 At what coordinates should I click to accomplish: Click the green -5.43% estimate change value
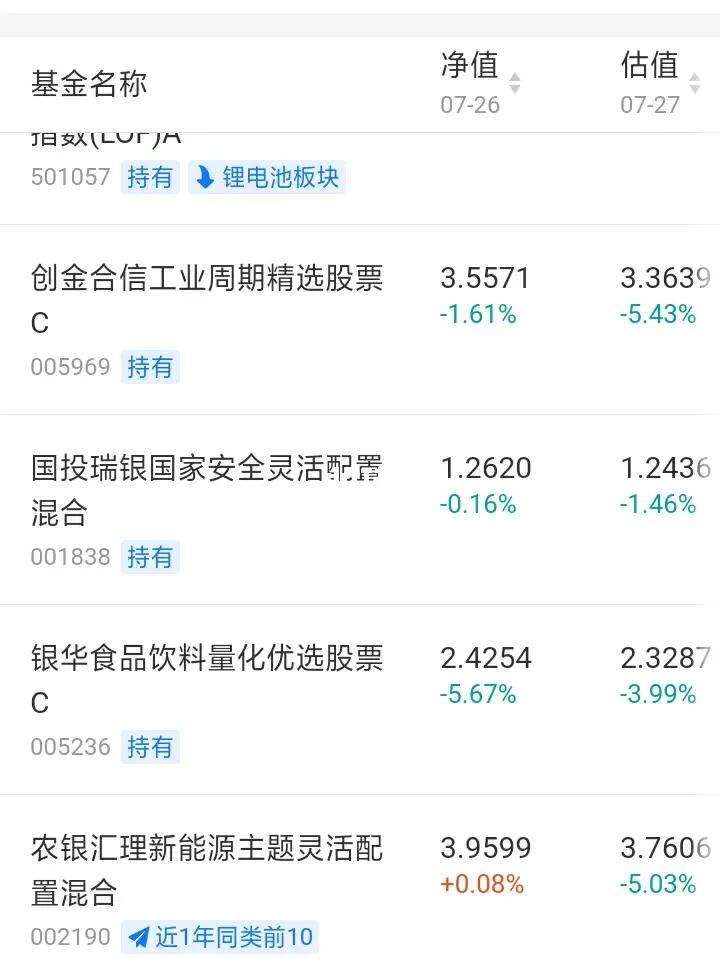tap(656, 313)
